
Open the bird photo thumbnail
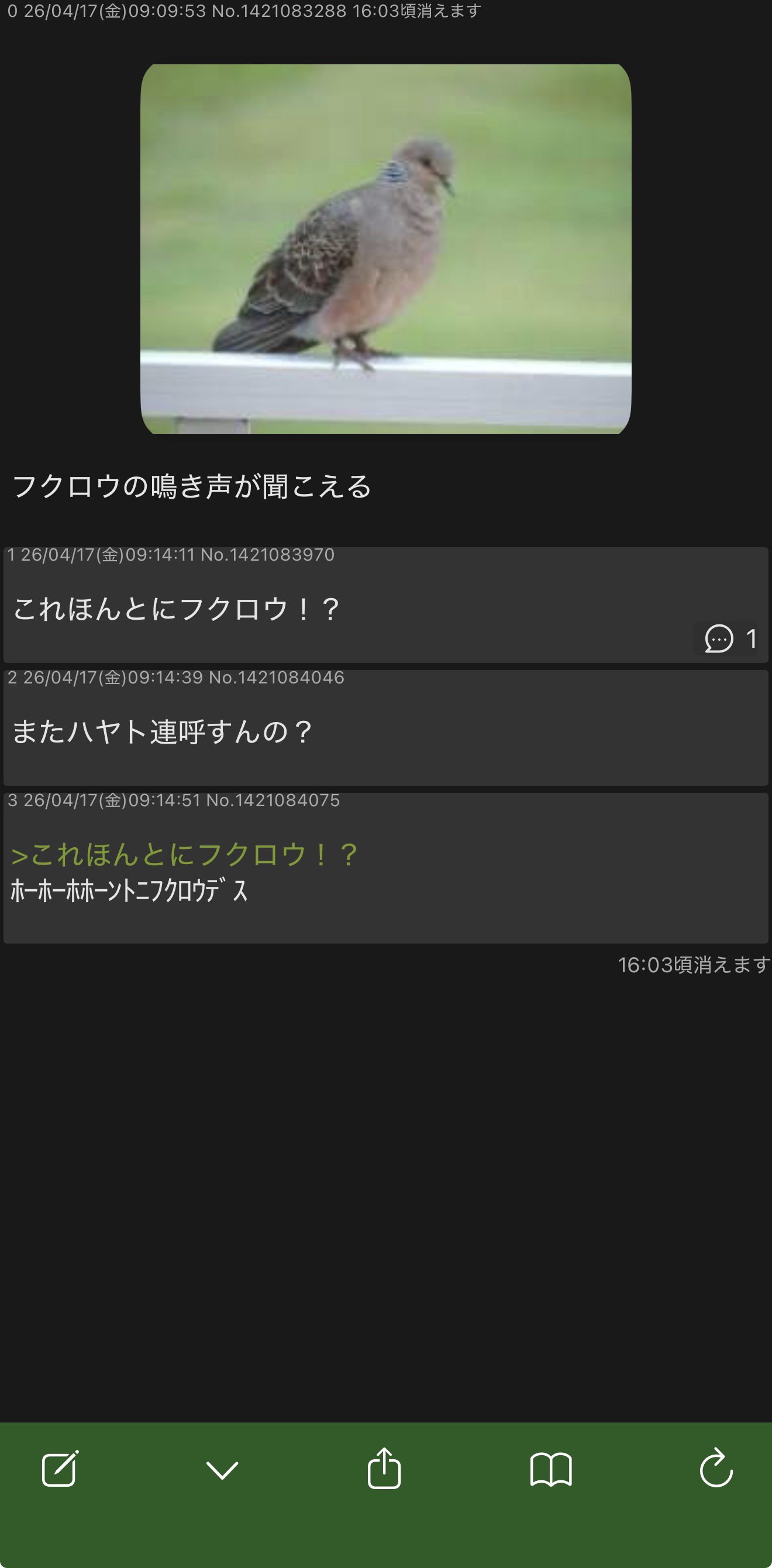(x=385, y=248)
